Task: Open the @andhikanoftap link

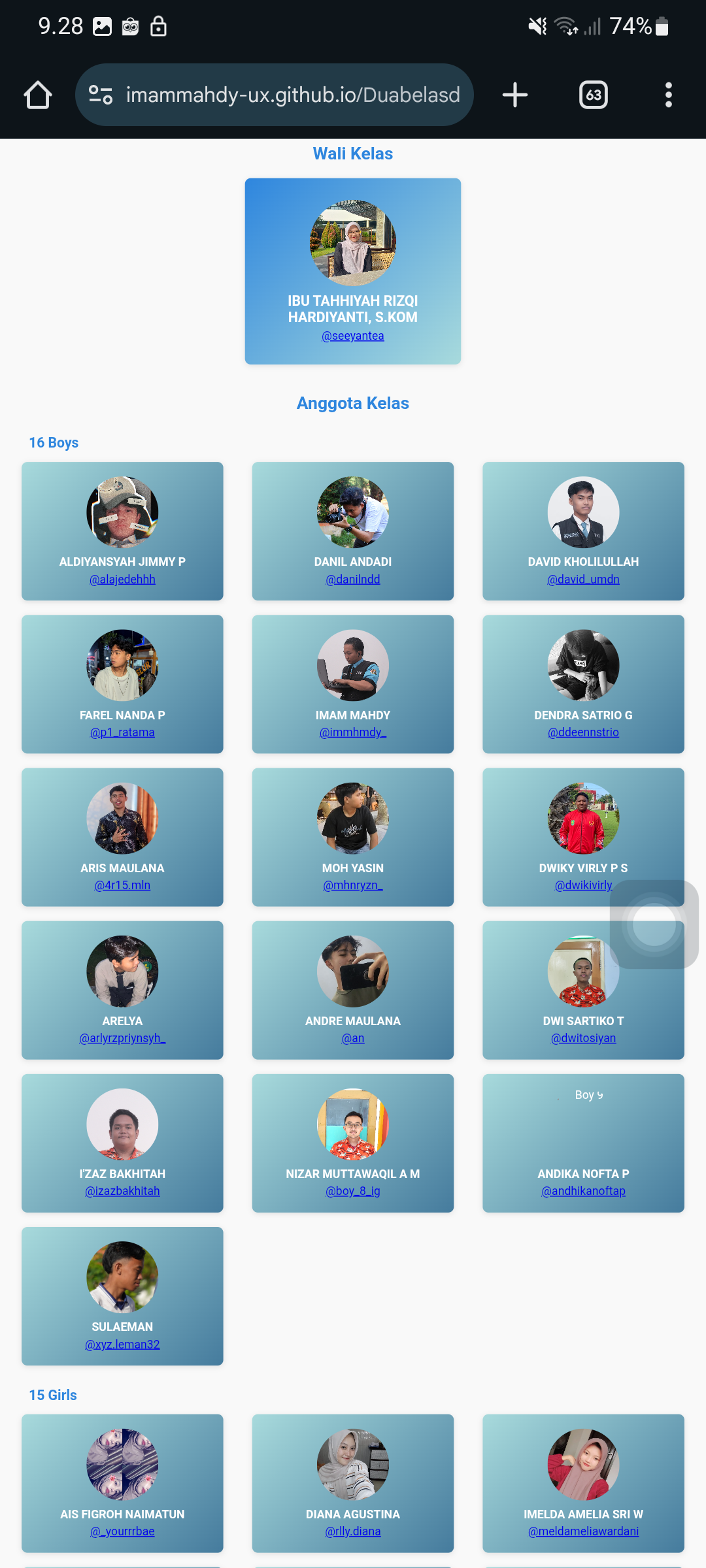Action: [583, 1191]
